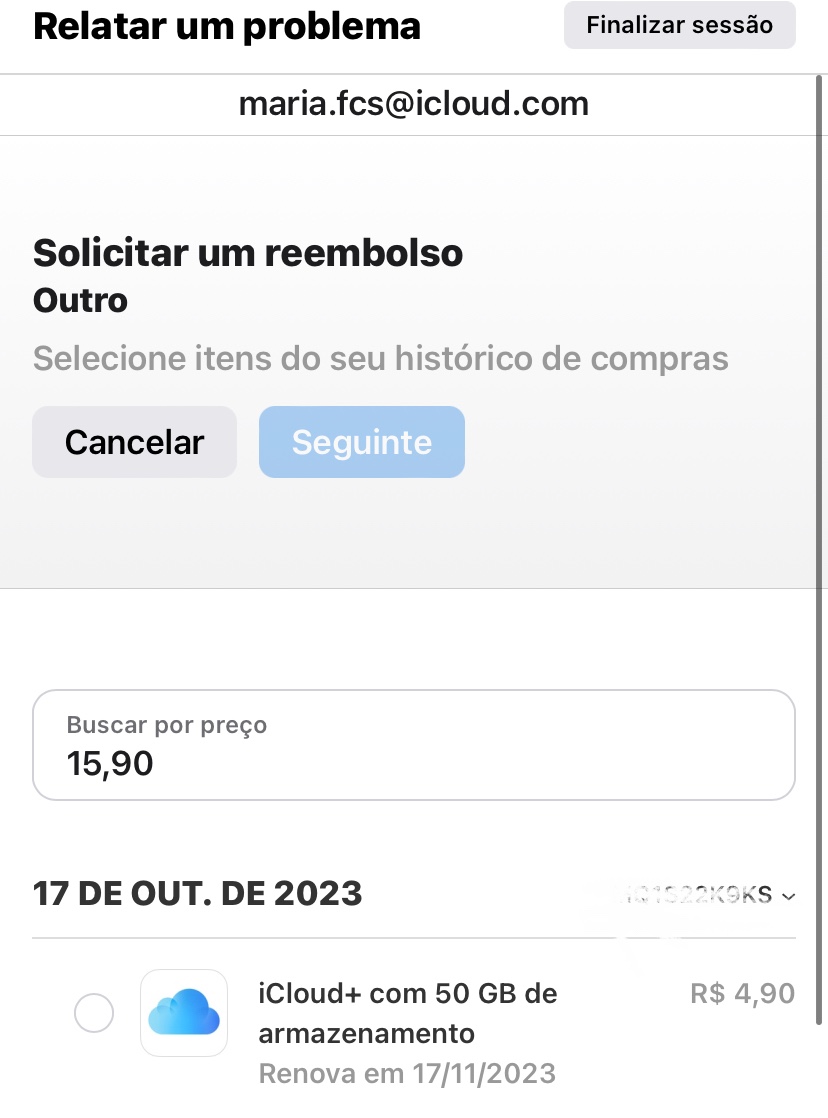Tap the Finalizar sessão button
The height and width of the screenshot is (1118, 828).
(679, 25)
